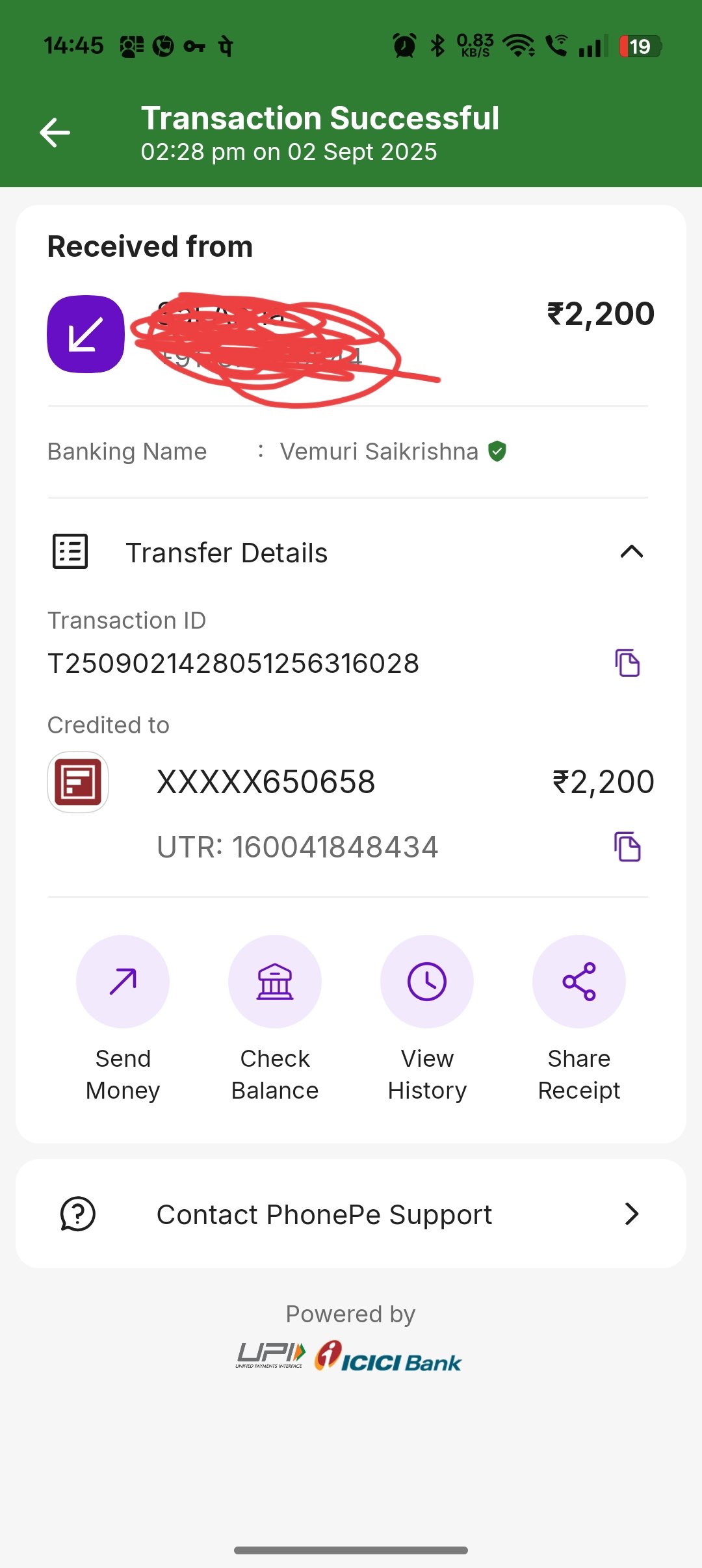Open Check Balance
Viewport: 702px width, 1568px height.
[275, 982]
